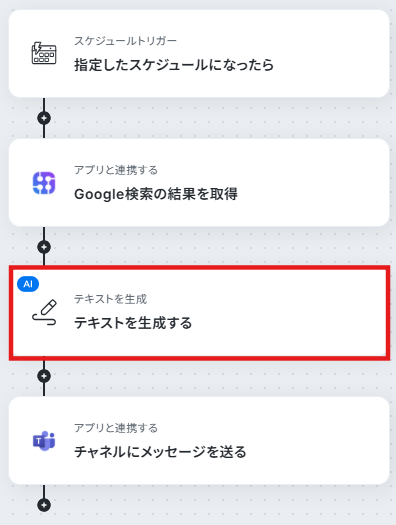Screen dimensions: 396x525
Task: Open the Google検索の結果を取得 step
Action: (199, 183)
